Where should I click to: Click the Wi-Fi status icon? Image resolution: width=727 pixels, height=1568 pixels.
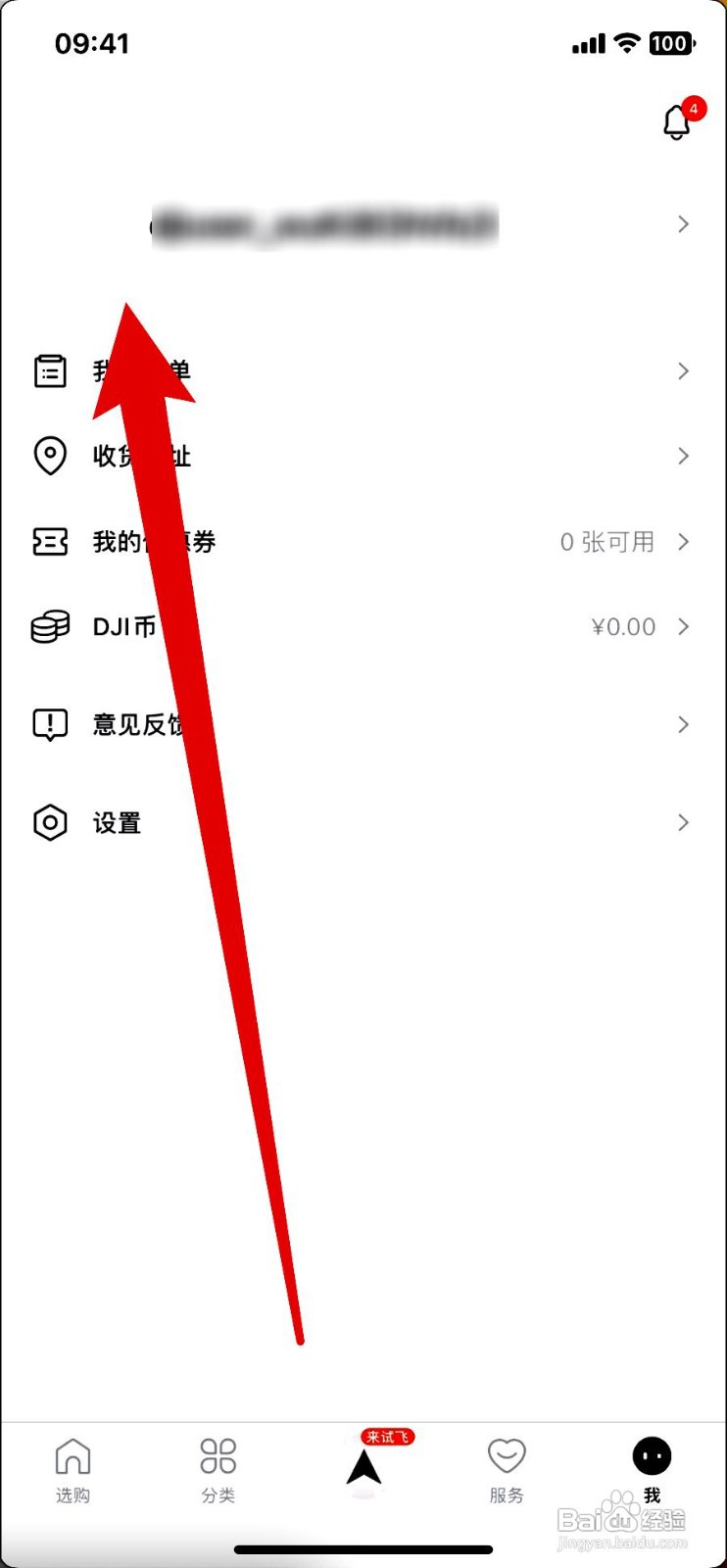tap(625, 43)
